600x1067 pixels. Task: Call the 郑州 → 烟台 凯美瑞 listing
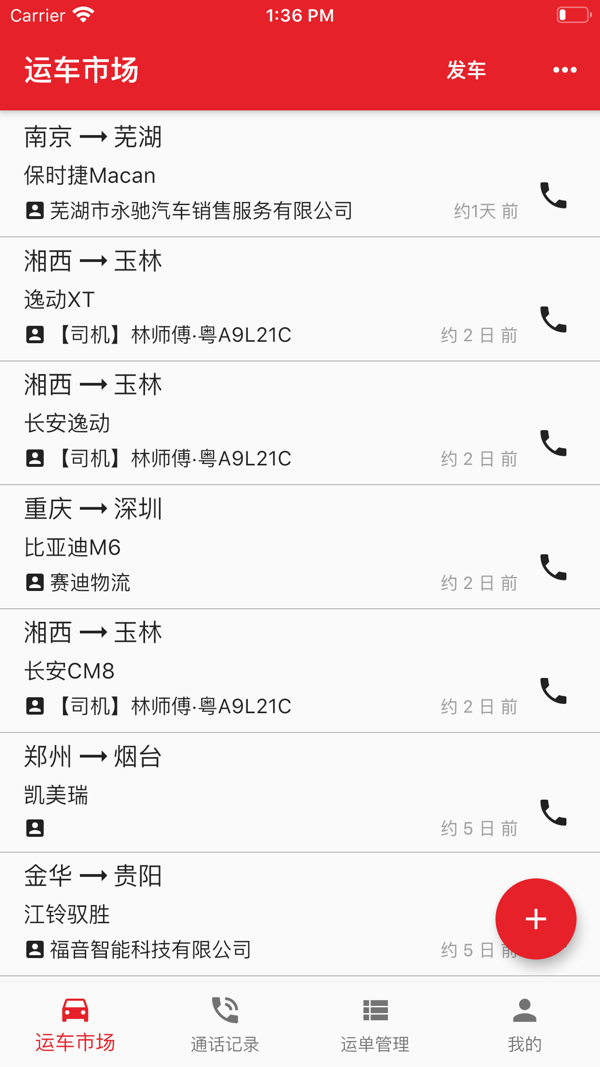coord(553,812)
